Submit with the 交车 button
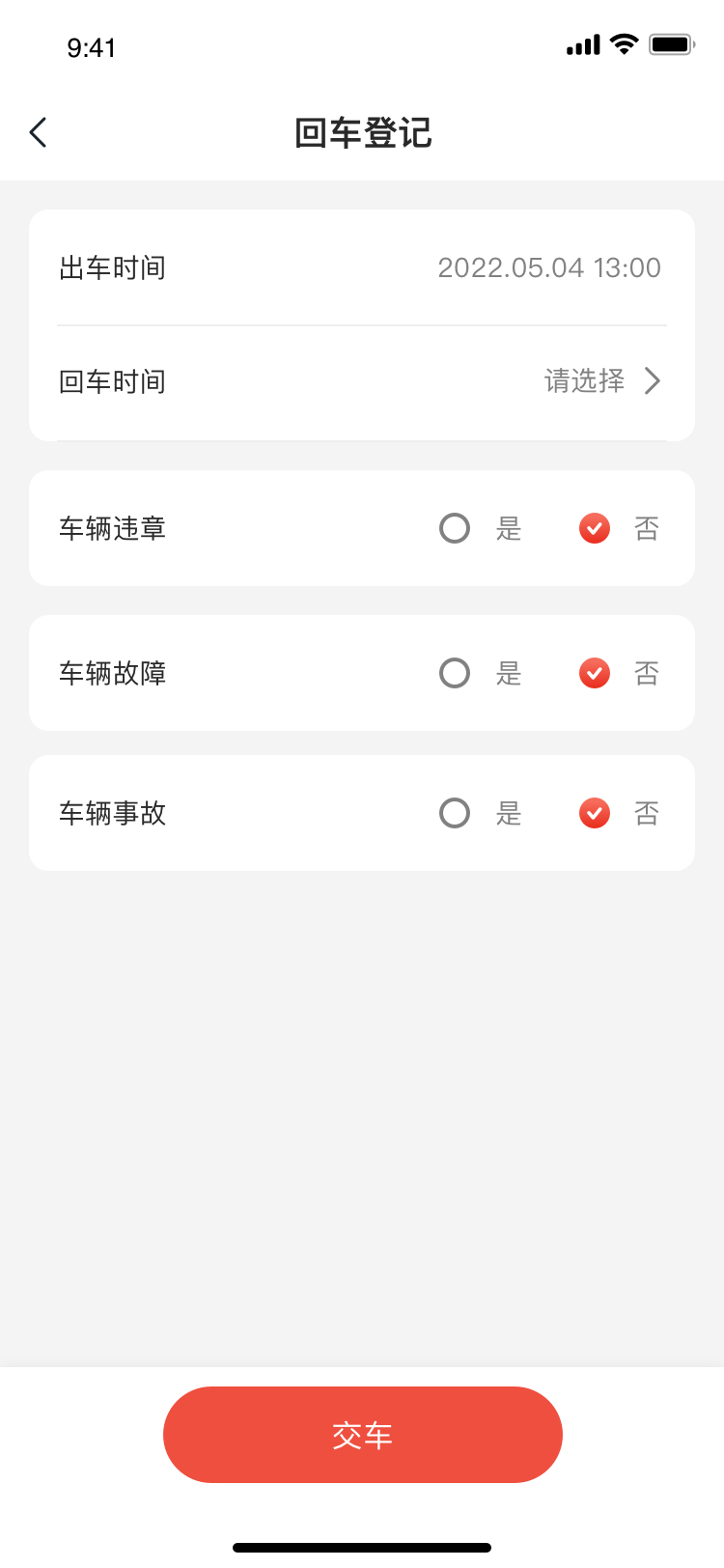Image resolution: width=724 pixels, height=1568 pixels. [x=362, y=1435]
